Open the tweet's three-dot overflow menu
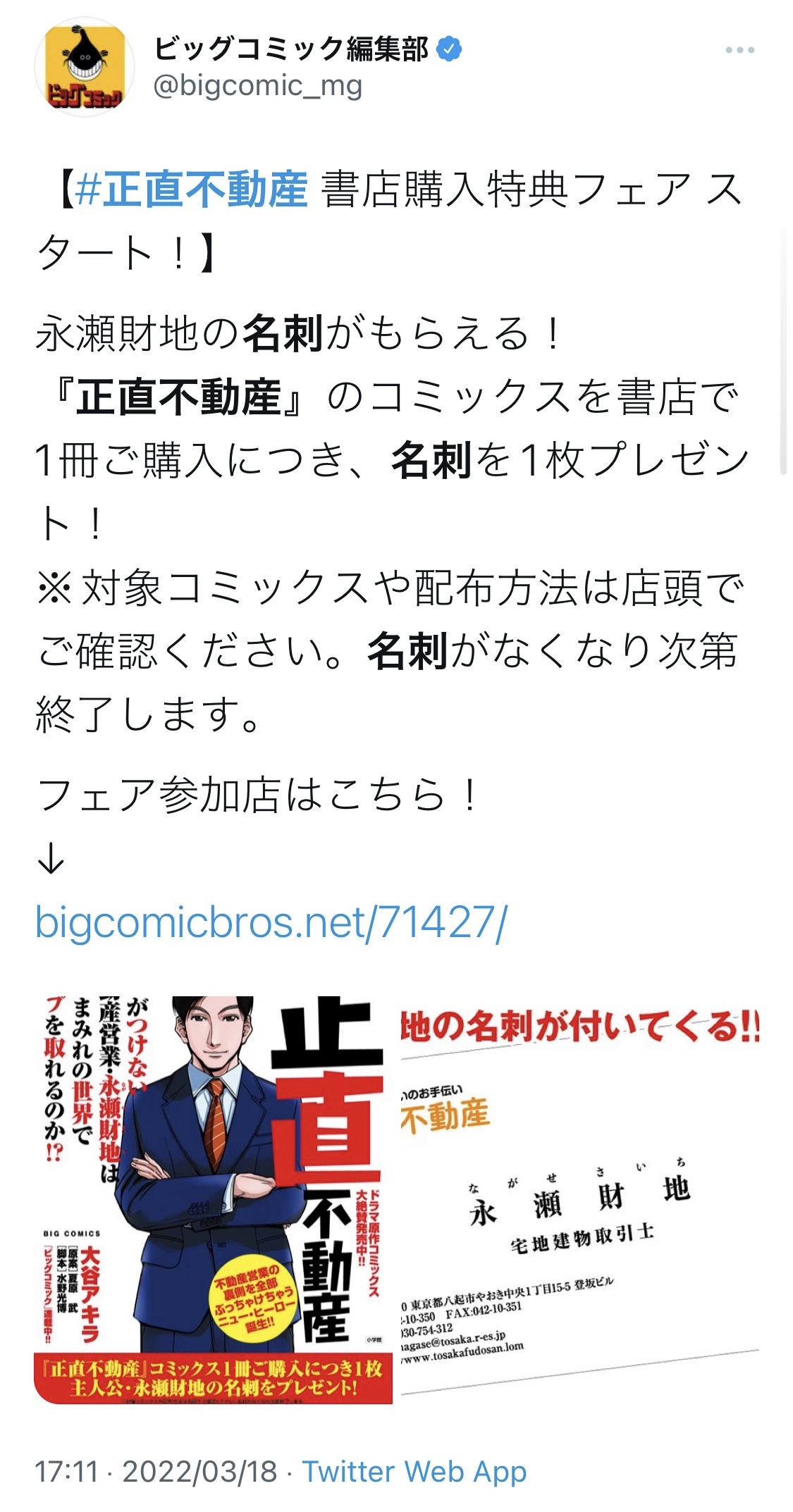The width and height of the screenshot is (793, 1512). (x=739, y=50)
